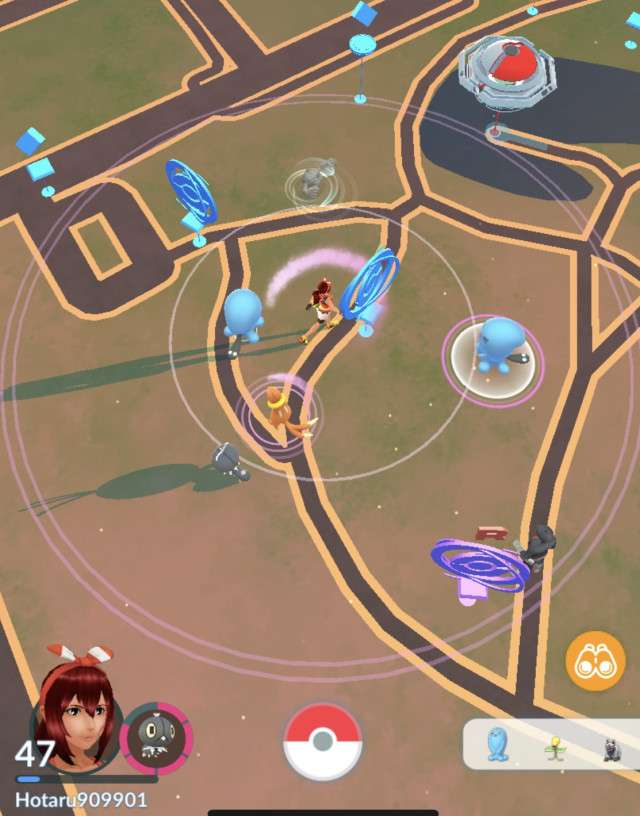The height and width of the screenshot is (816, 640).
Task: Open the buddy Pokémon icon
Action: (x=156, y=740)
